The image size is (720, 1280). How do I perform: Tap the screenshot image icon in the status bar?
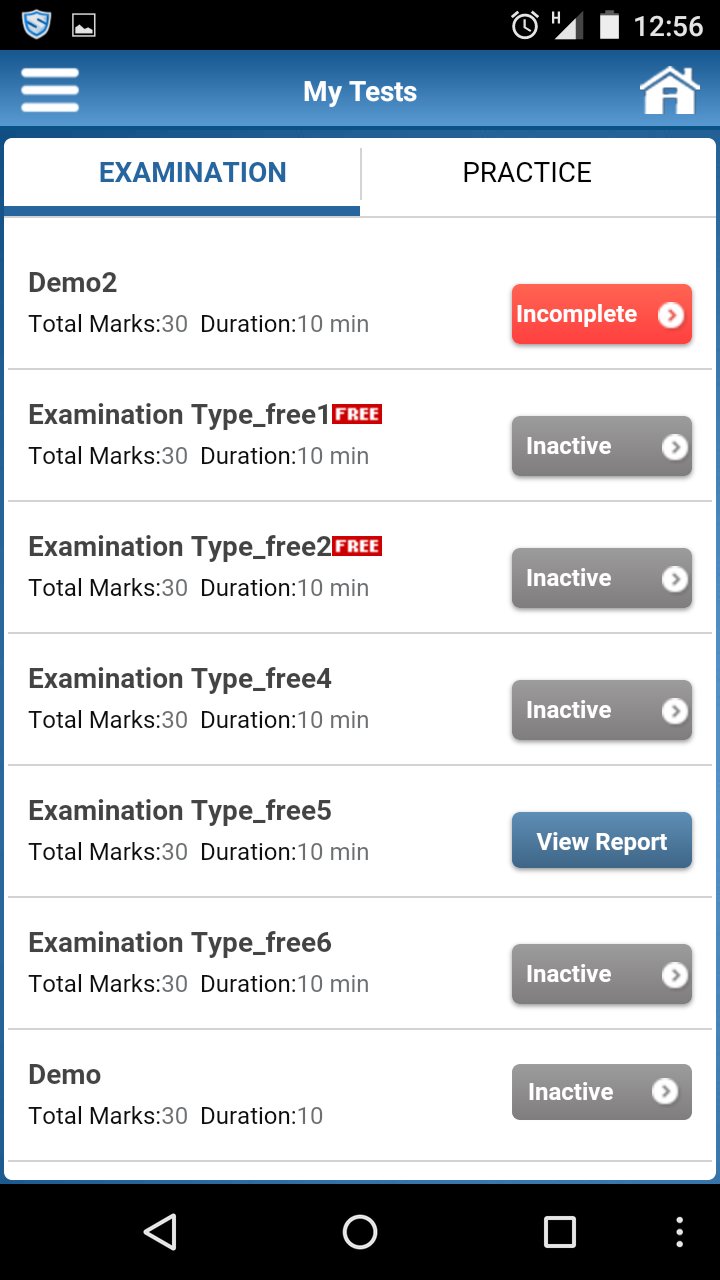pyautogui.click(x=83, y=25)
